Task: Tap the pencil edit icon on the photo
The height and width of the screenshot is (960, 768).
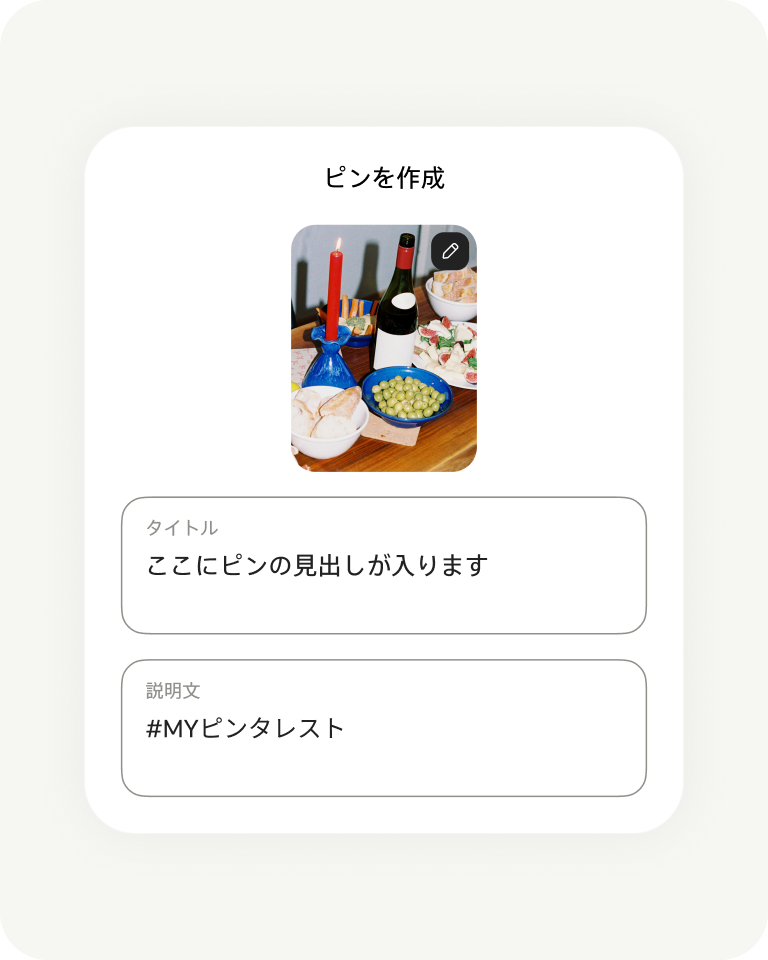Action: tap(450, 251)
